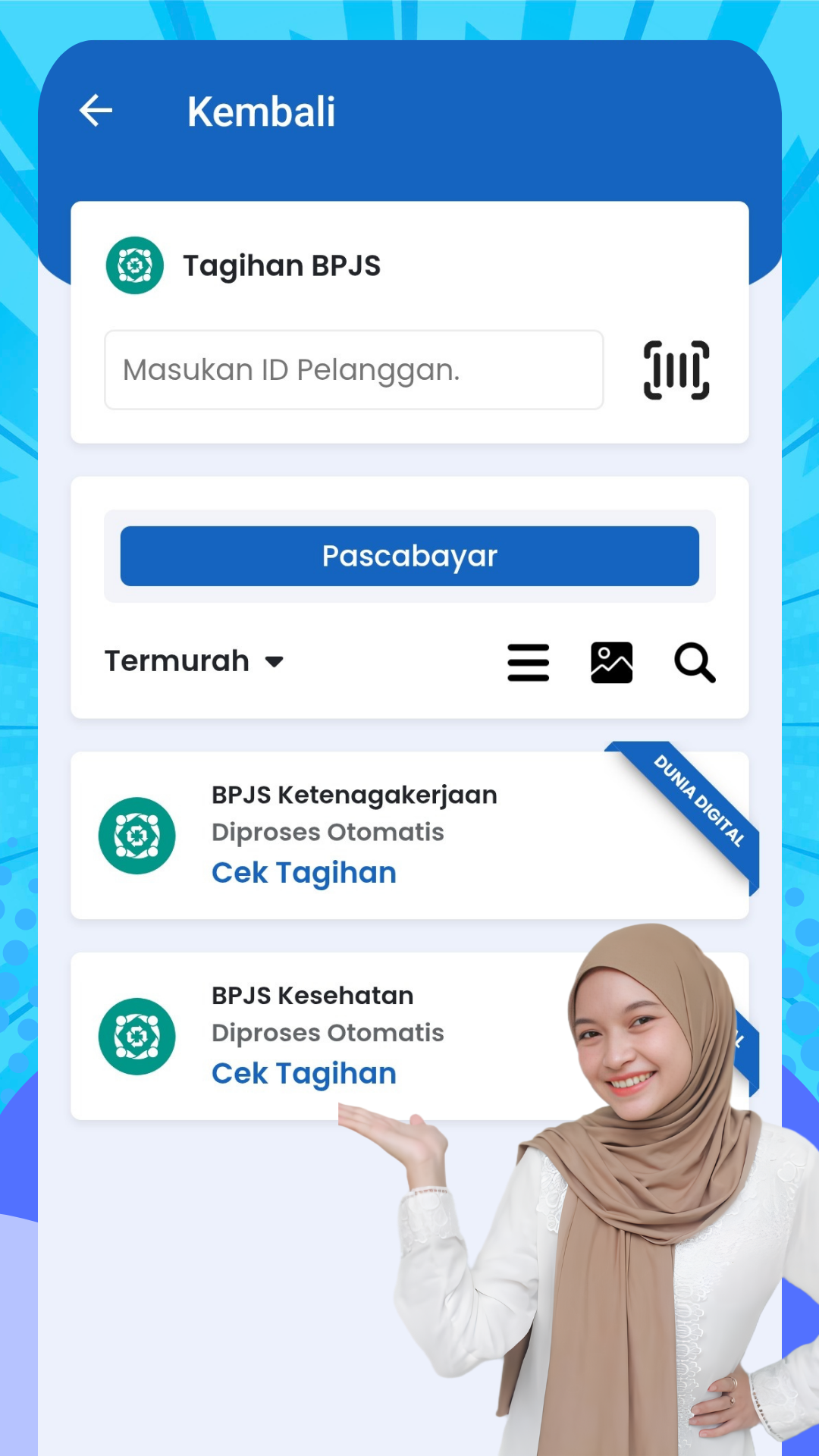The width and height of the screenshot is (819, 1456).
Task: Tap the BPJS Kesehatan green icon
Action: [137, 1036]
